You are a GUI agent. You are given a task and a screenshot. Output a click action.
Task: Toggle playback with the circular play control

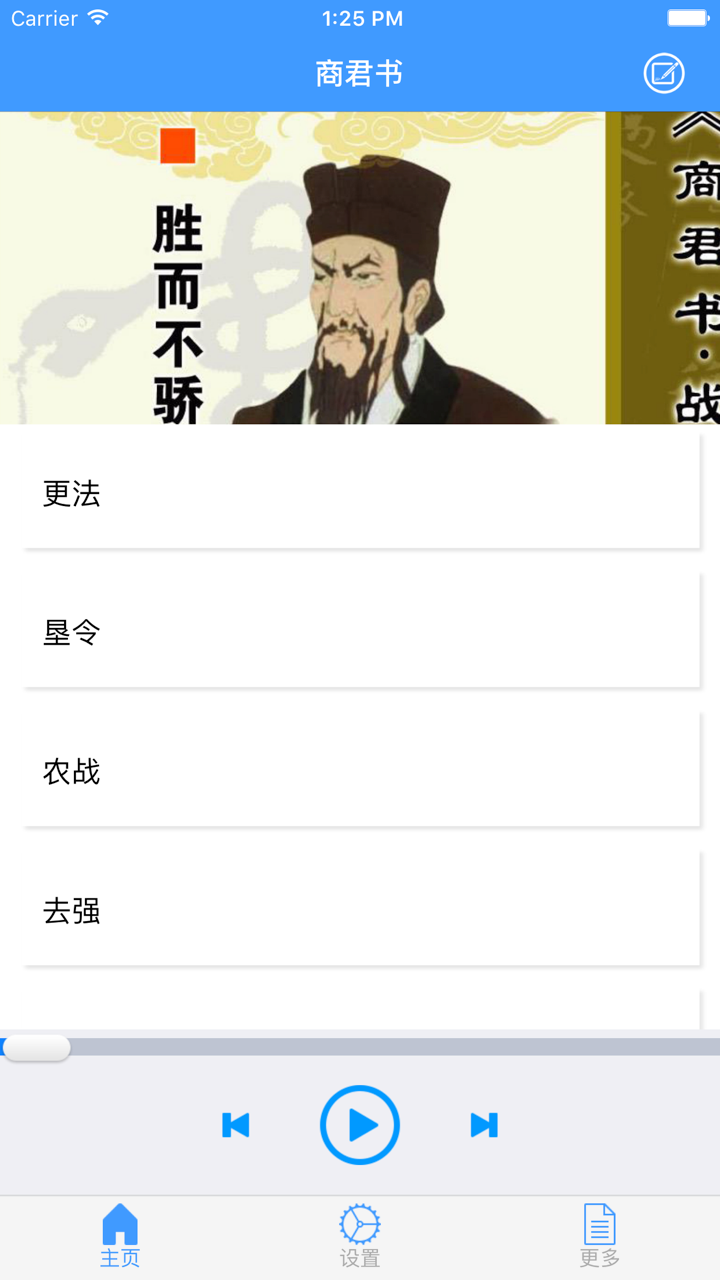[360, 1125]
